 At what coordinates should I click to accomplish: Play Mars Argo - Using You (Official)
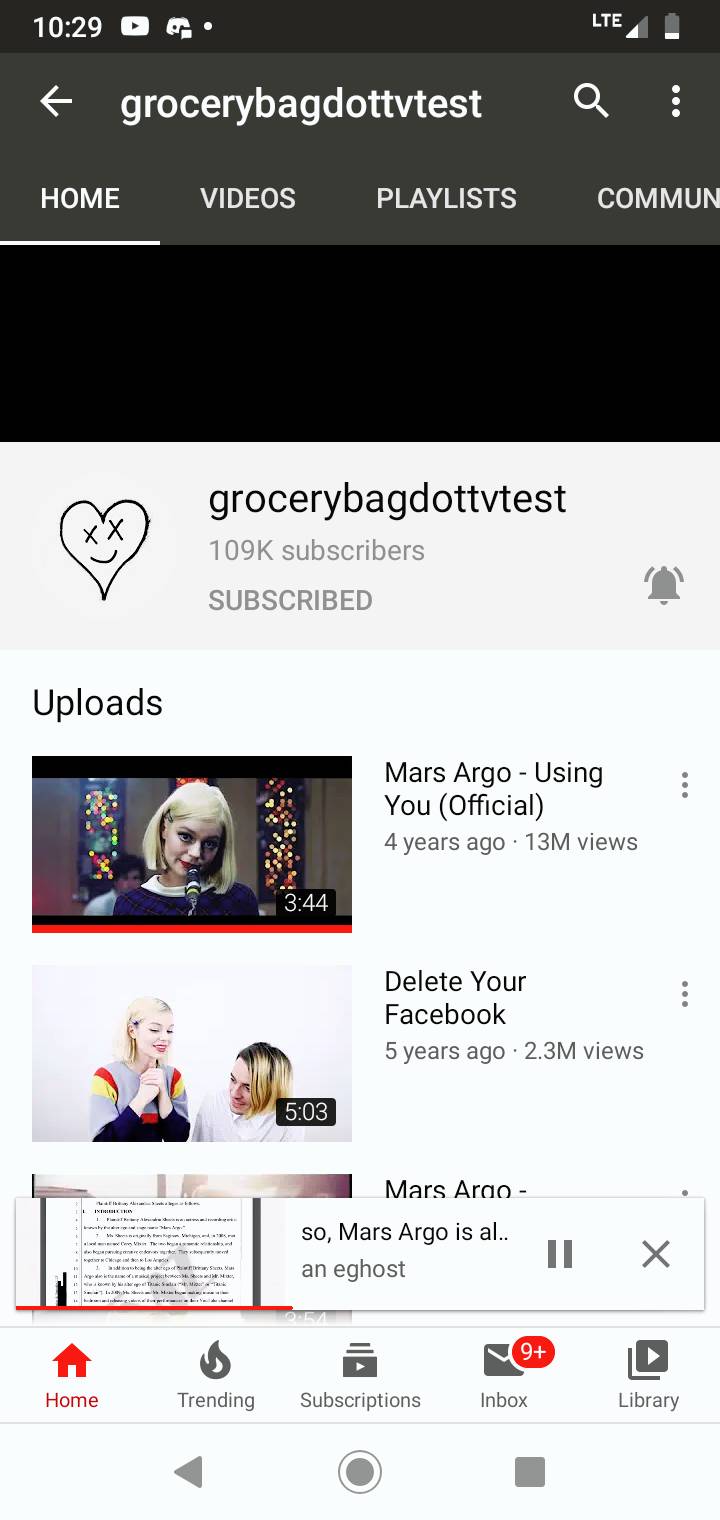tap(192, 842)
